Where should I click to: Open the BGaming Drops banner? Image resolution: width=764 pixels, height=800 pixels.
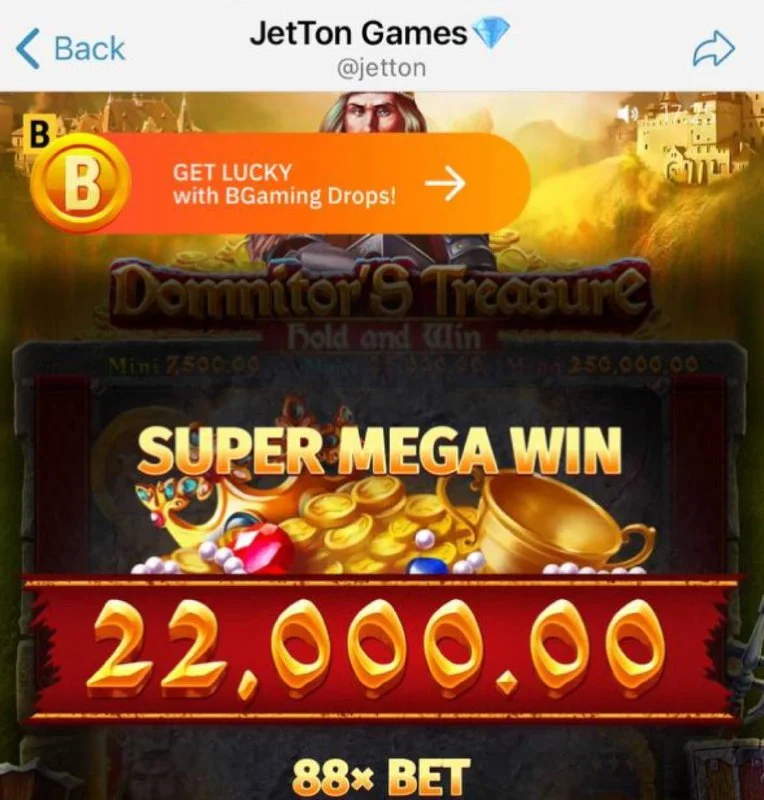(x=300, y=184)
